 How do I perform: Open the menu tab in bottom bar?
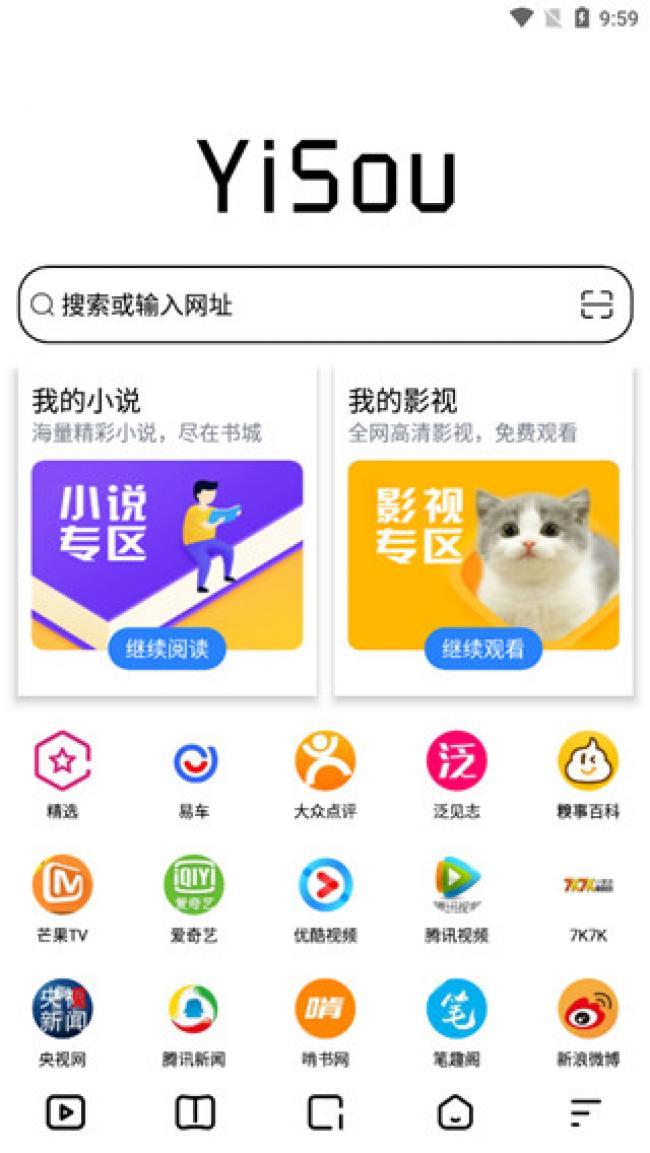586,1112
